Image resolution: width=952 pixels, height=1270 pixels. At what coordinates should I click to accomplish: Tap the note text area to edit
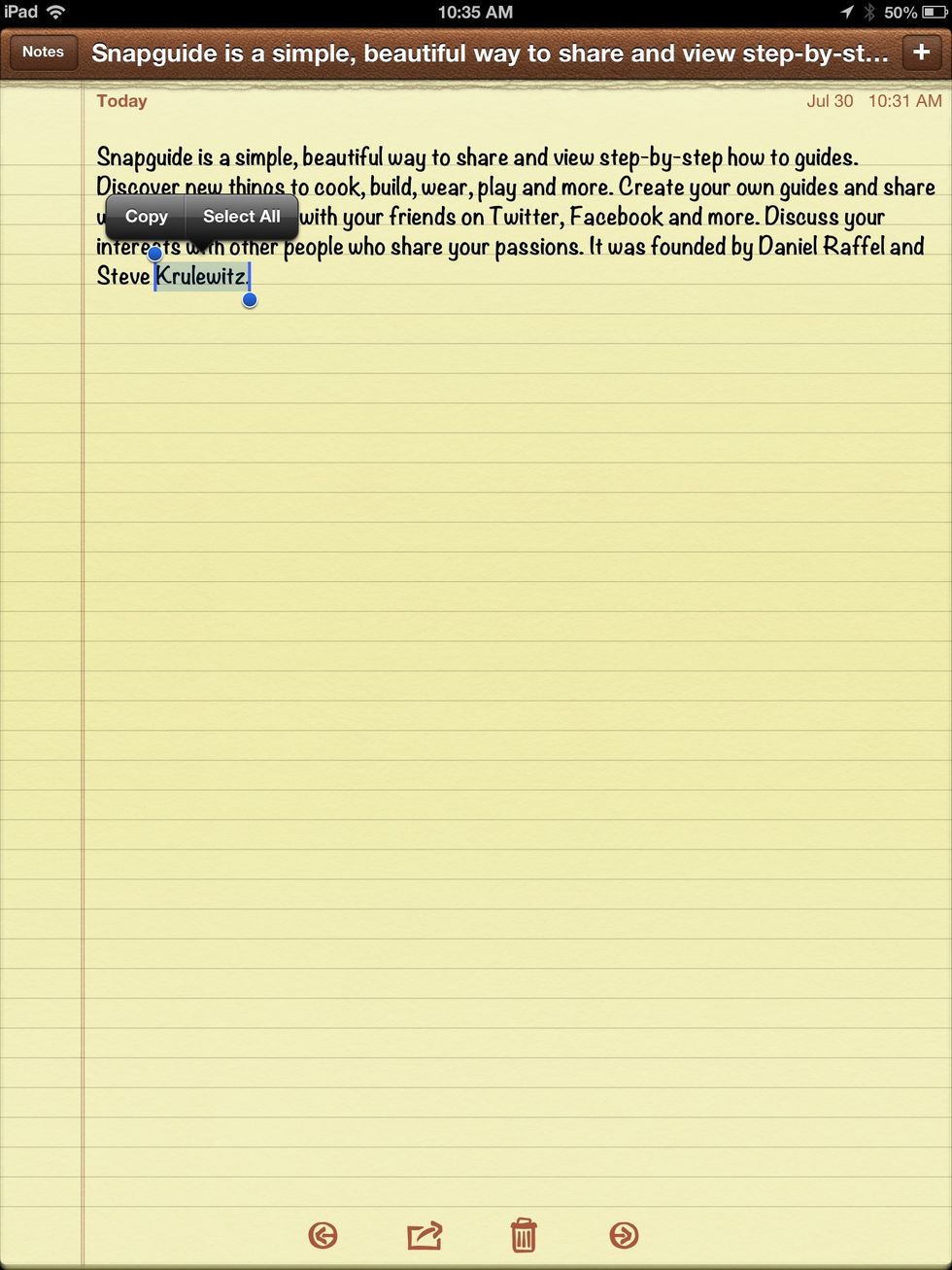click(515, 583)
